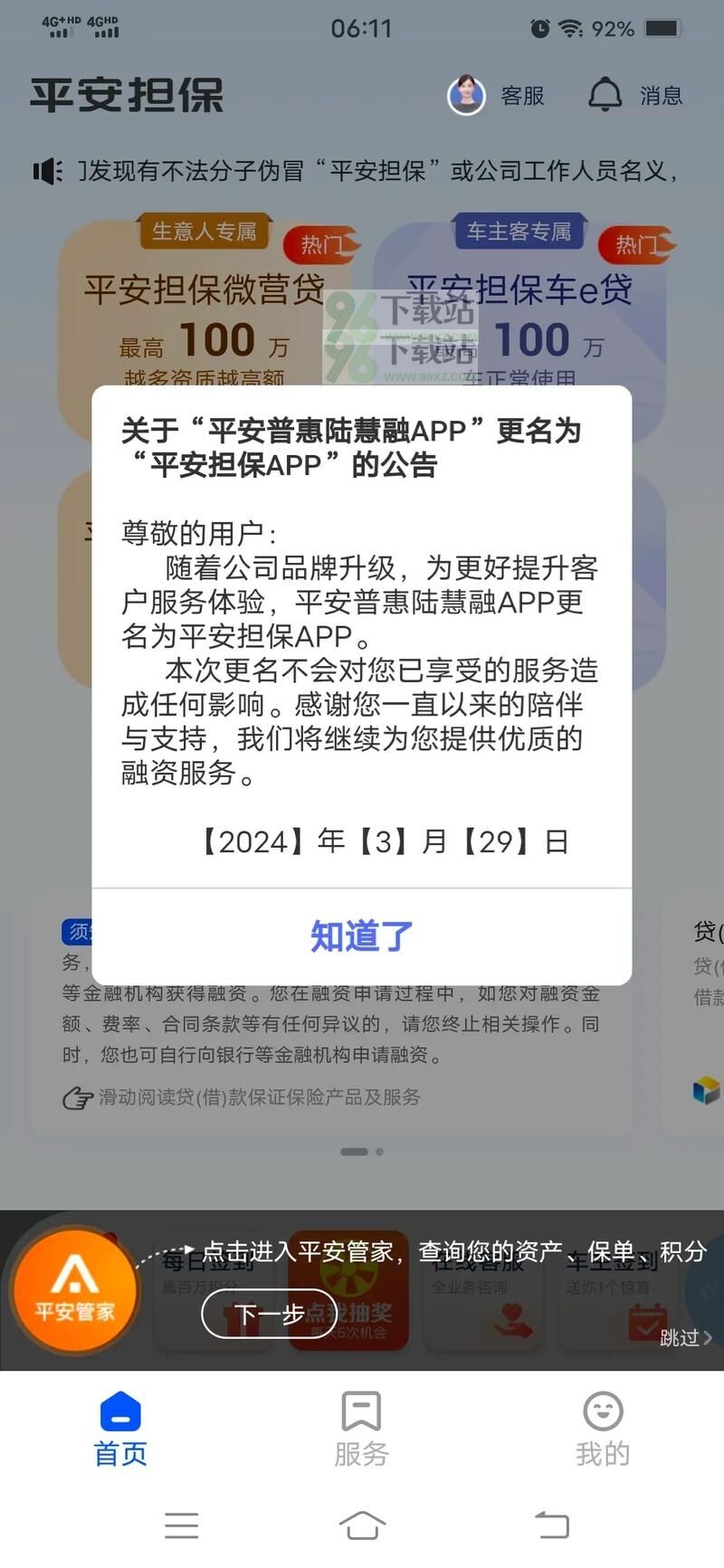Tap the system back button

click(x=551, y=1525)
